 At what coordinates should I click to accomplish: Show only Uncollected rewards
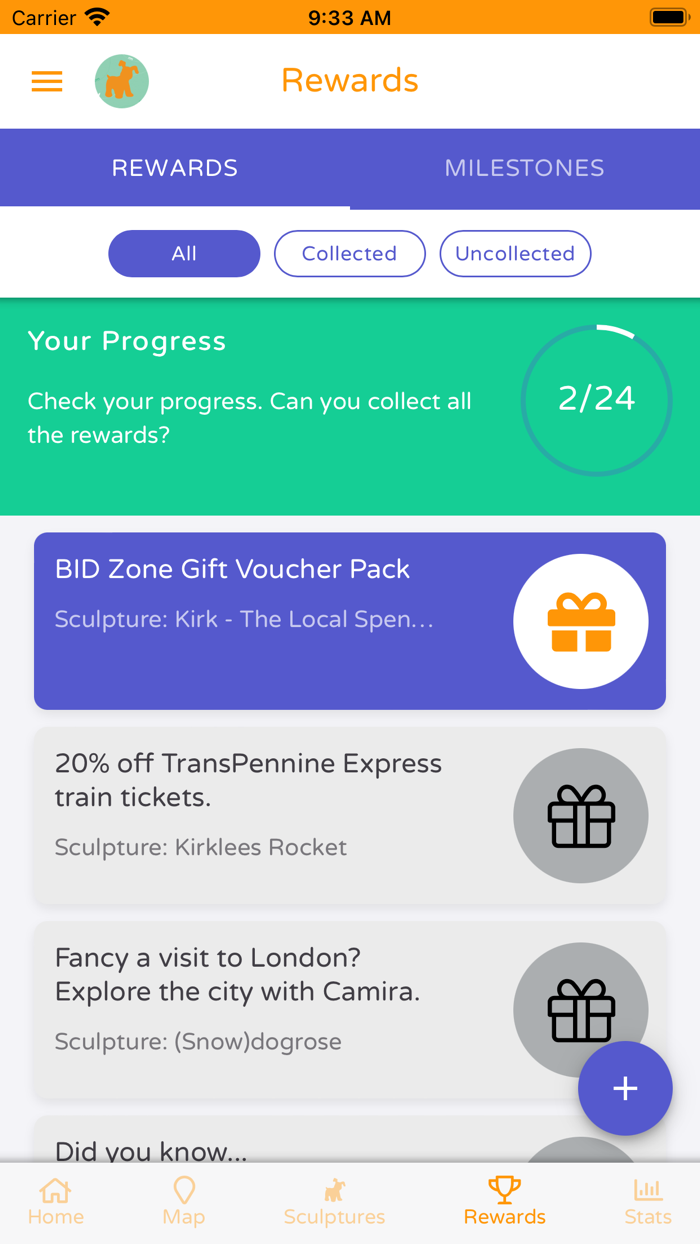[x=515, y=254]
